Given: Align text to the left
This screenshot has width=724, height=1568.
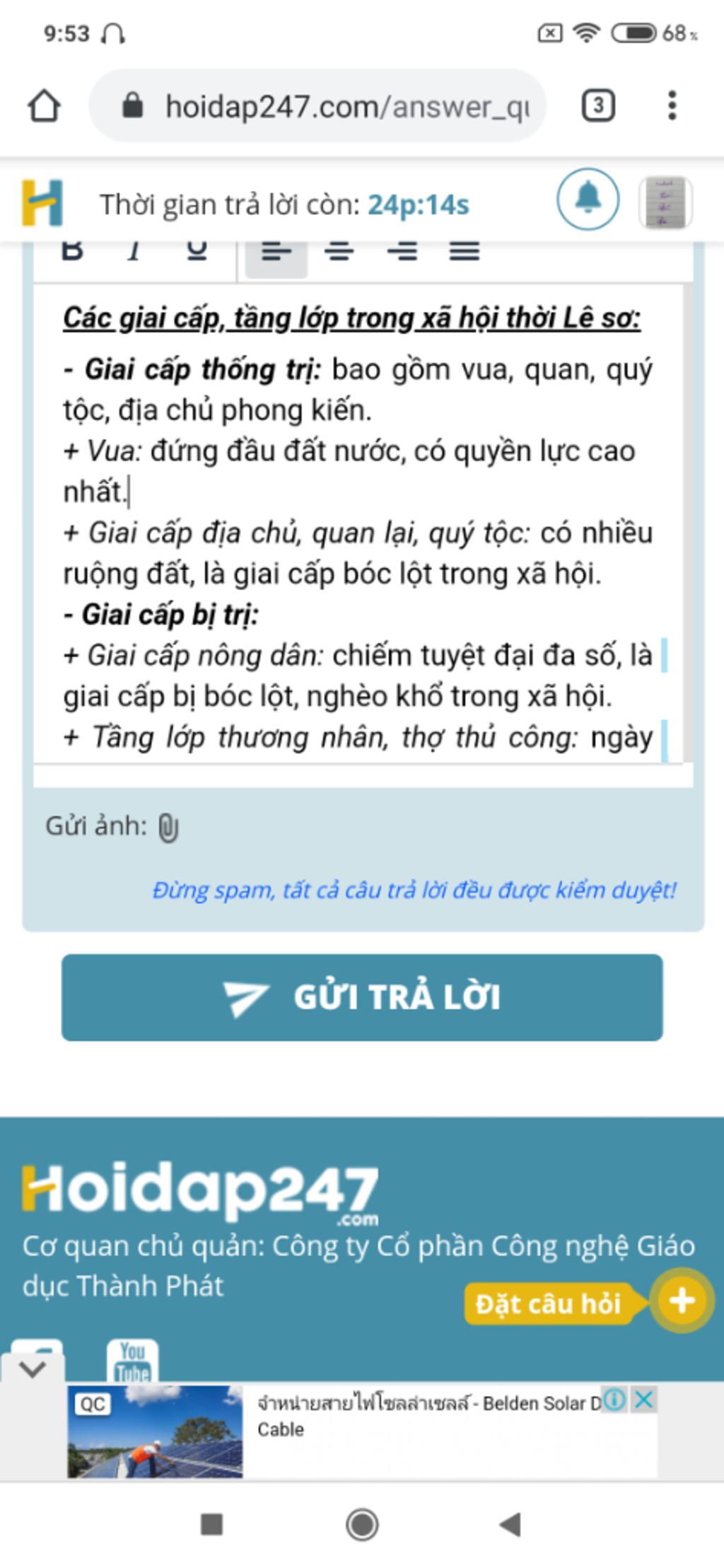Looking at the screenshot, I should tap(276, 252).
